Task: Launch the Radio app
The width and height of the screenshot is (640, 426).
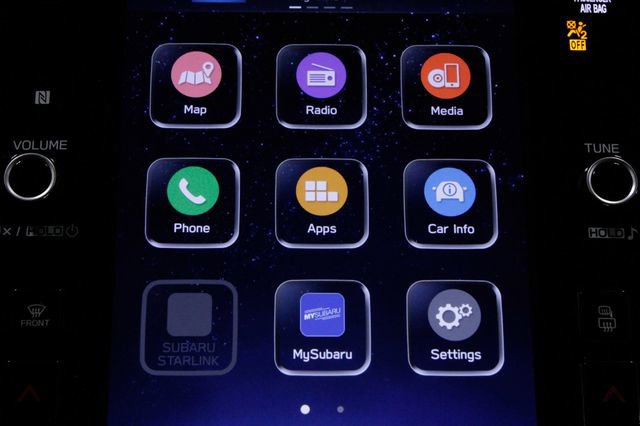Action: tap(321, 84)
